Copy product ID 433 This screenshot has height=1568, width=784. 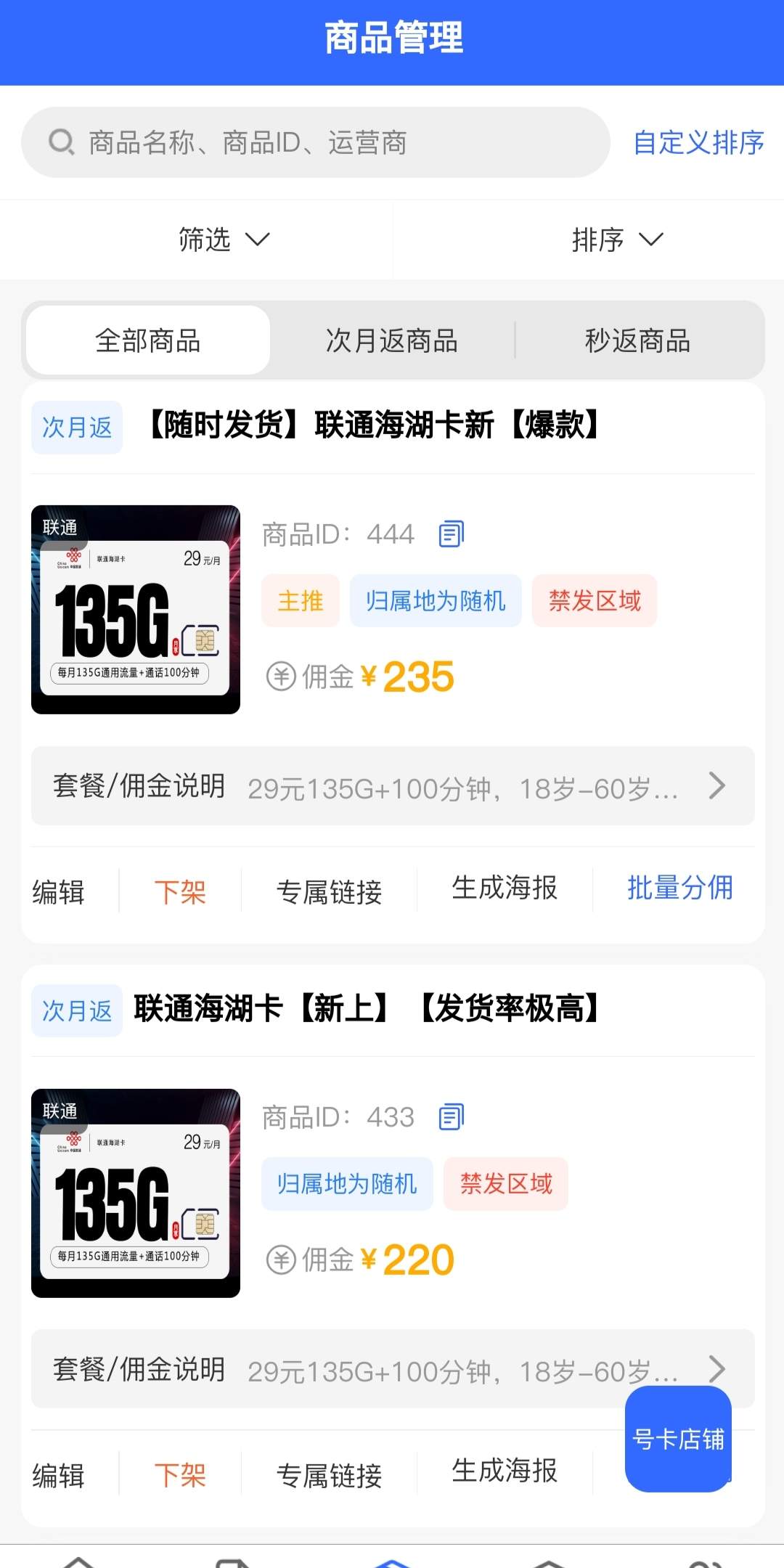coord(451,1117)
